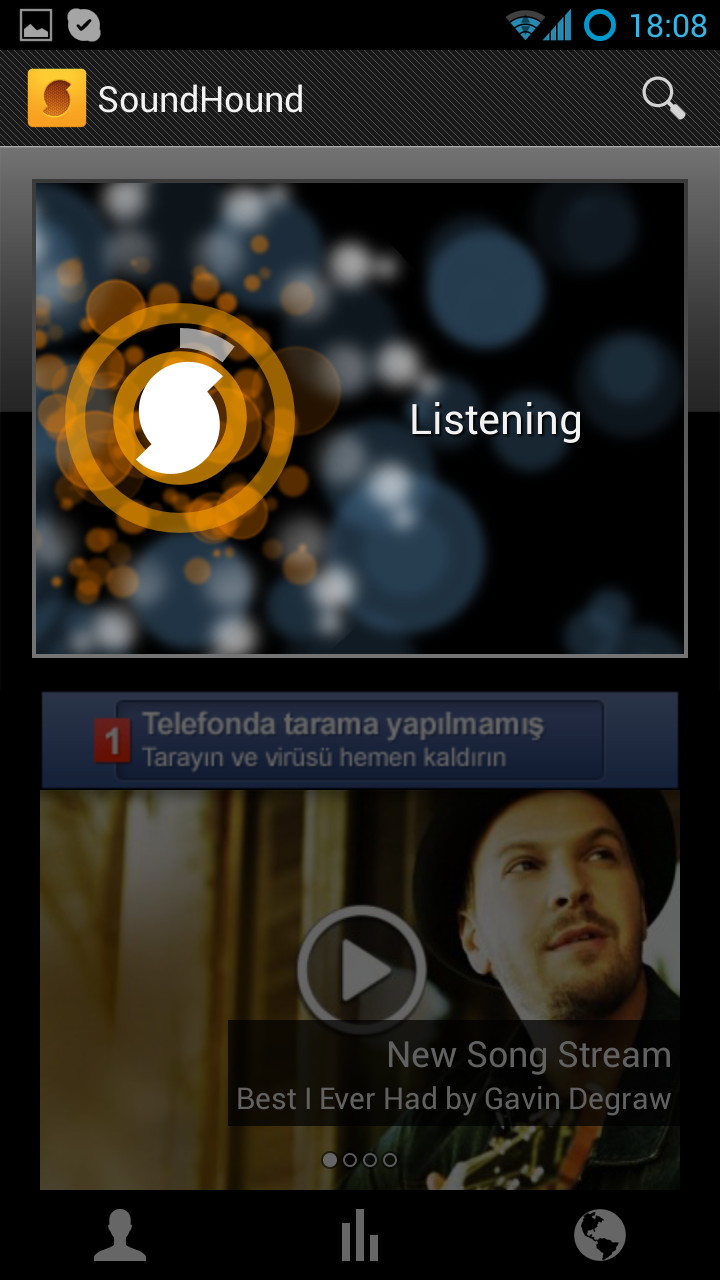Open the profile person tab
Screen dimensions: 720x1280
click(x=120, y=1236)
